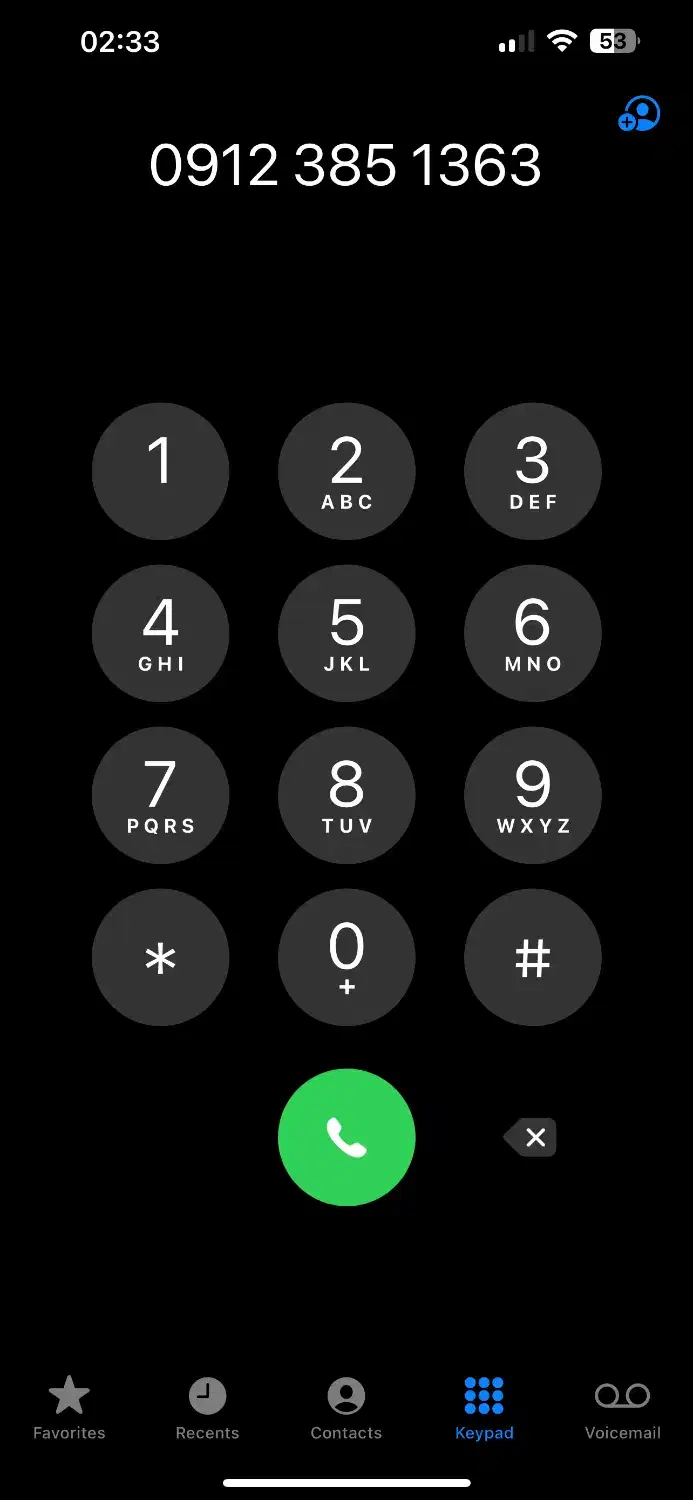Call 0912 385 1363 with green button

click(346, 1137)
